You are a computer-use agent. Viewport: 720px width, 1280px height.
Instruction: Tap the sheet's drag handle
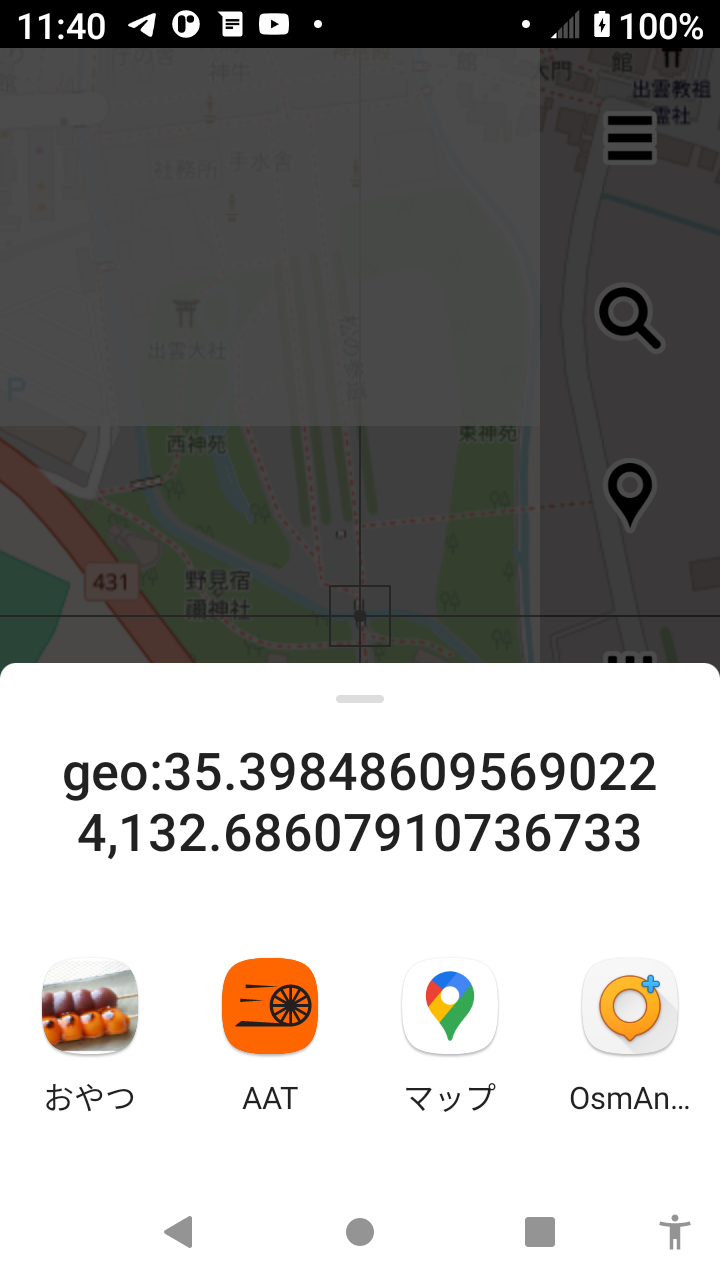point(360,699)
